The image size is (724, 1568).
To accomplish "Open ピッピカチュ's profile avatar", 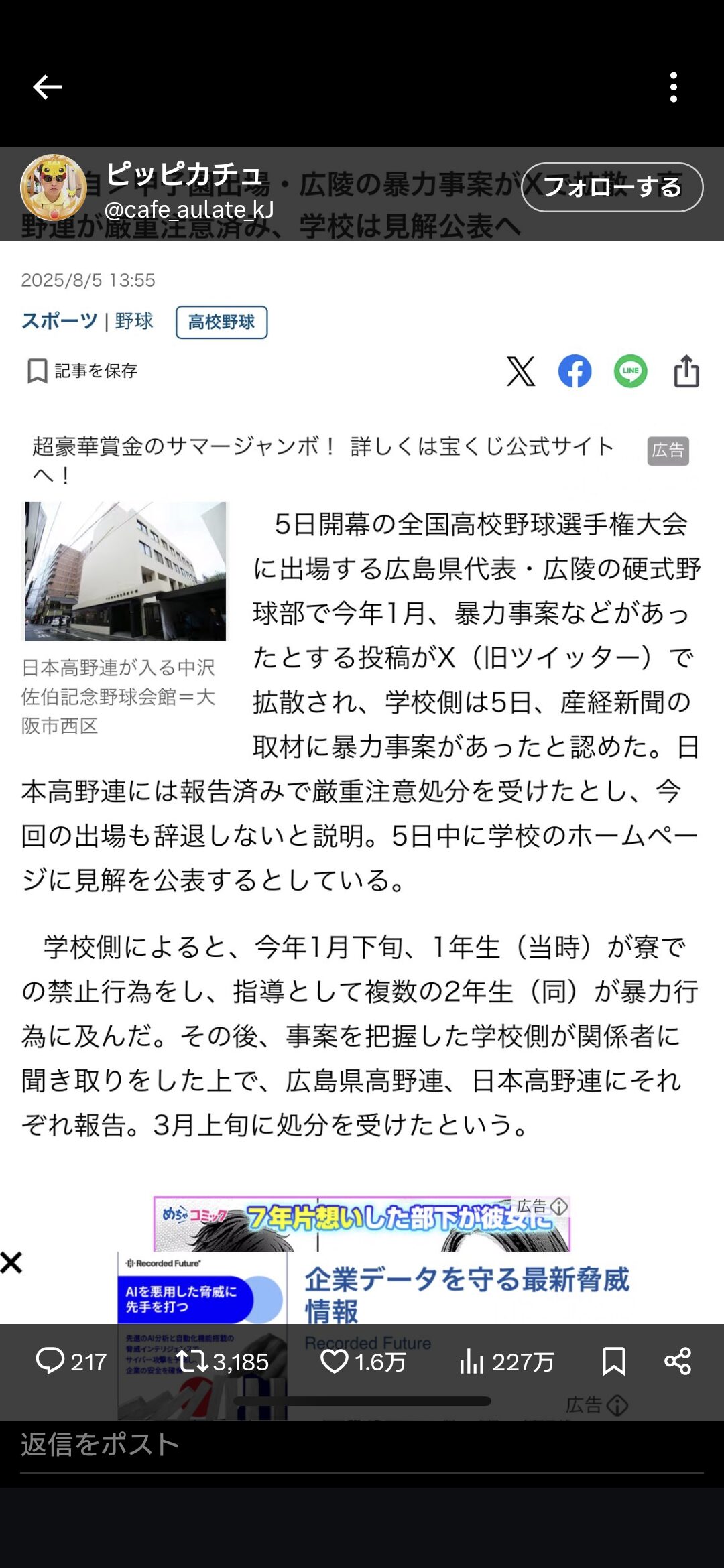I will pyautogui.click(x=54, y=188).
